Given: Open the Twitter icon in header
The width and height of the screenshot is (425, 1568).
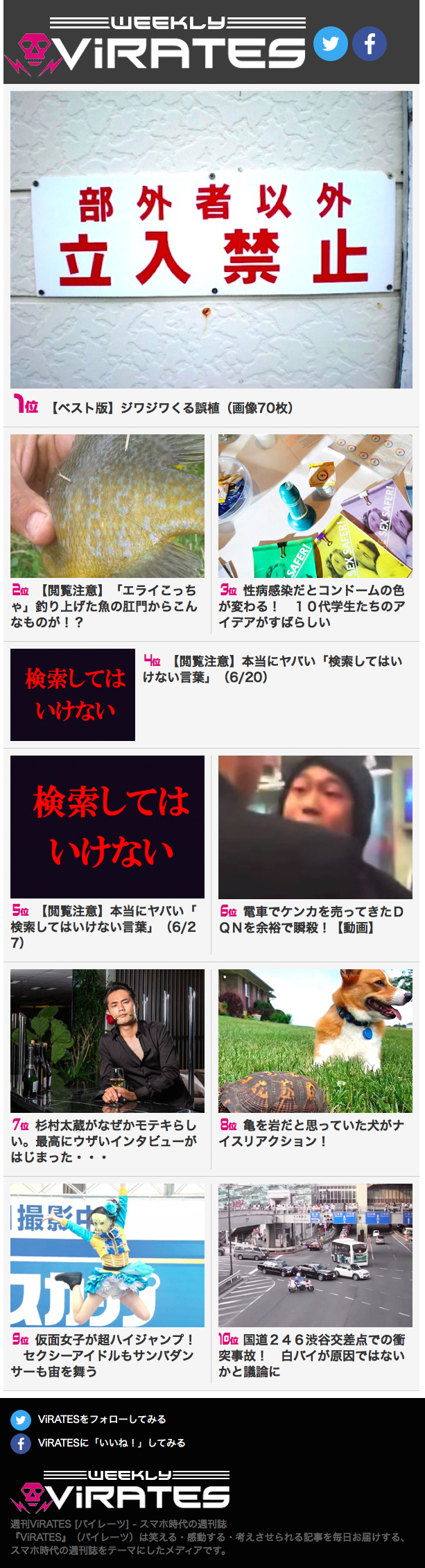Looking at the screenshot, I should tap(331, 44).
